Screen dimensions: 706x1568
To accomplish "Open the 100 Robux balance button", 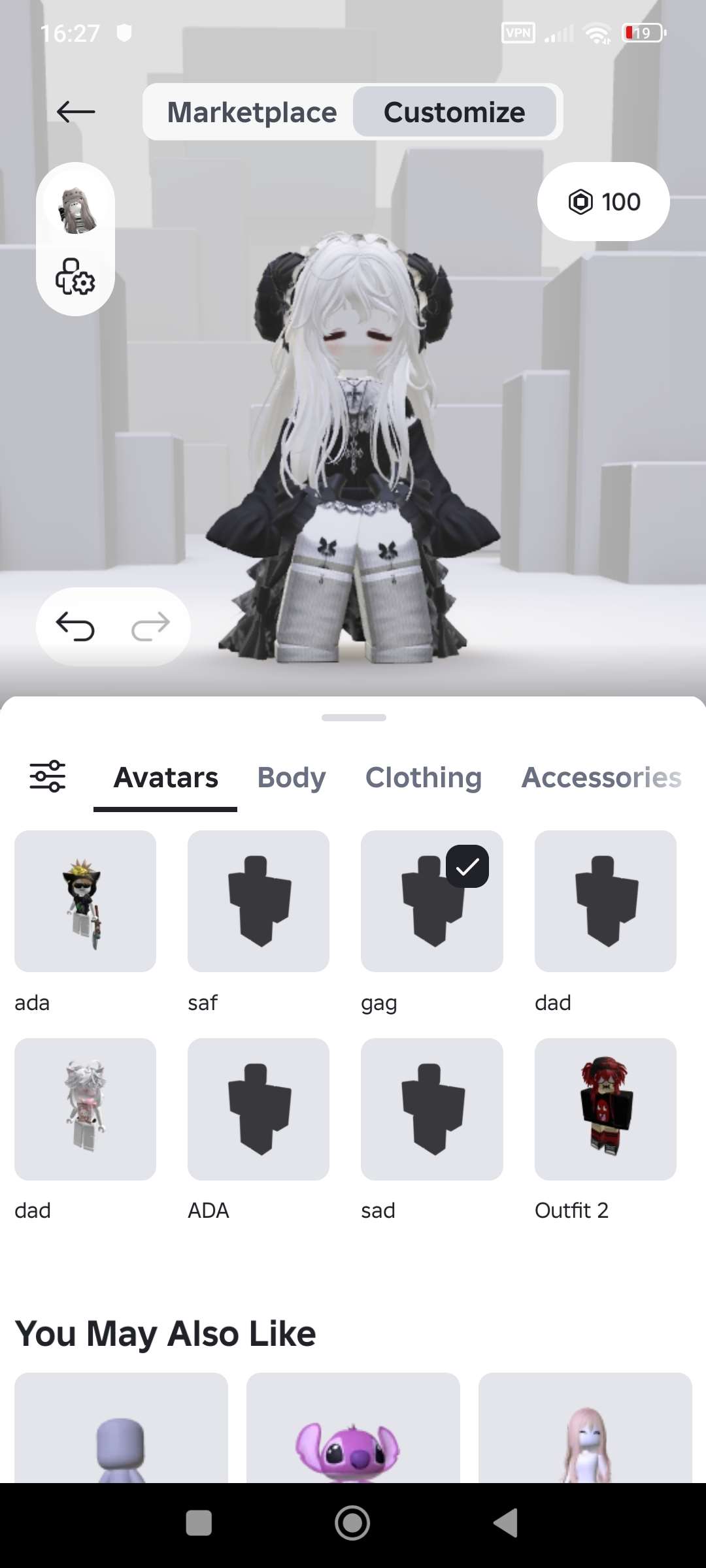I will tap(603, 201).
